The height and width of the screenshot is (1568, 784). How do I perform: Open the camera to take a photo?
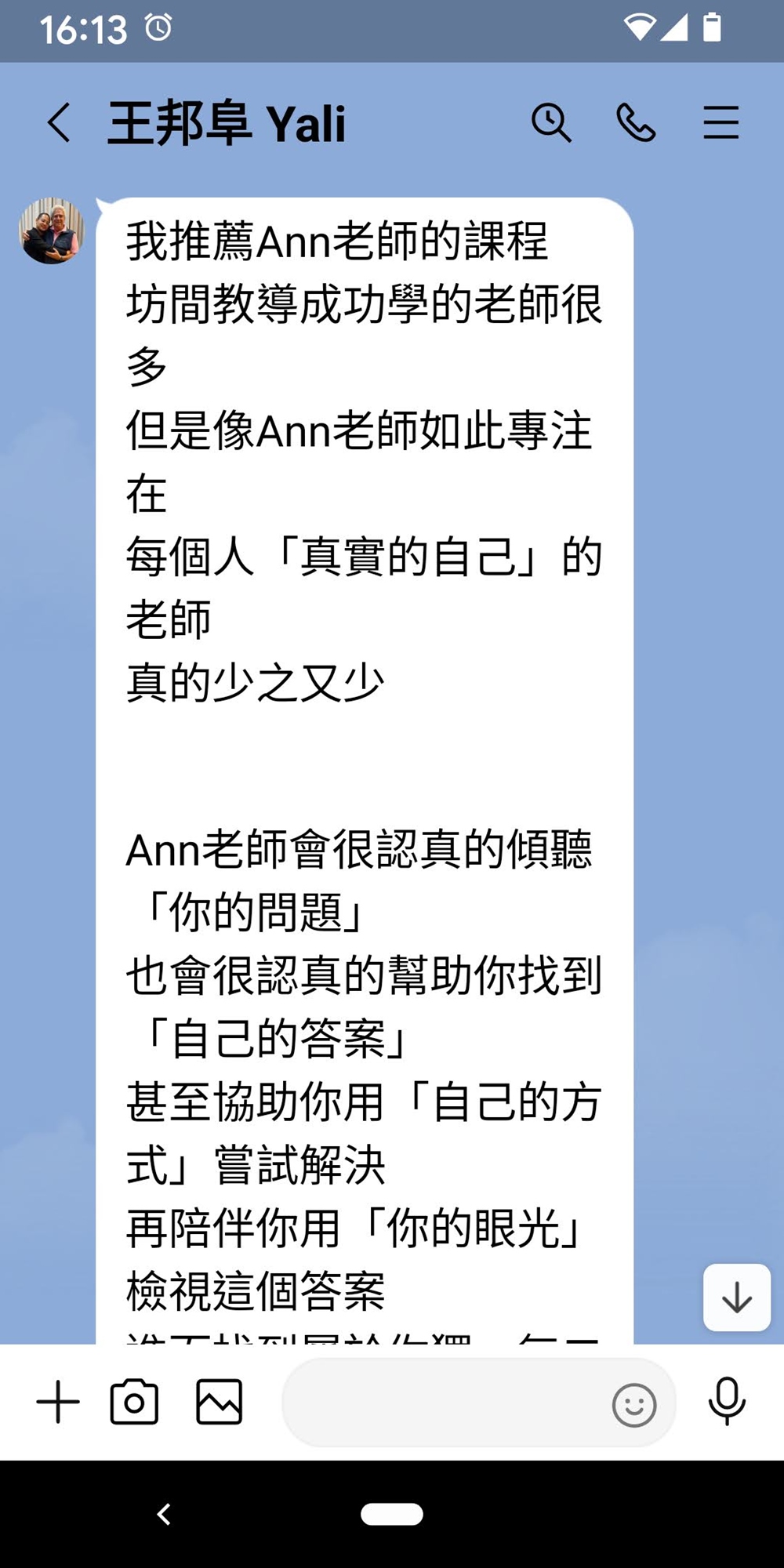point(134,1402)
